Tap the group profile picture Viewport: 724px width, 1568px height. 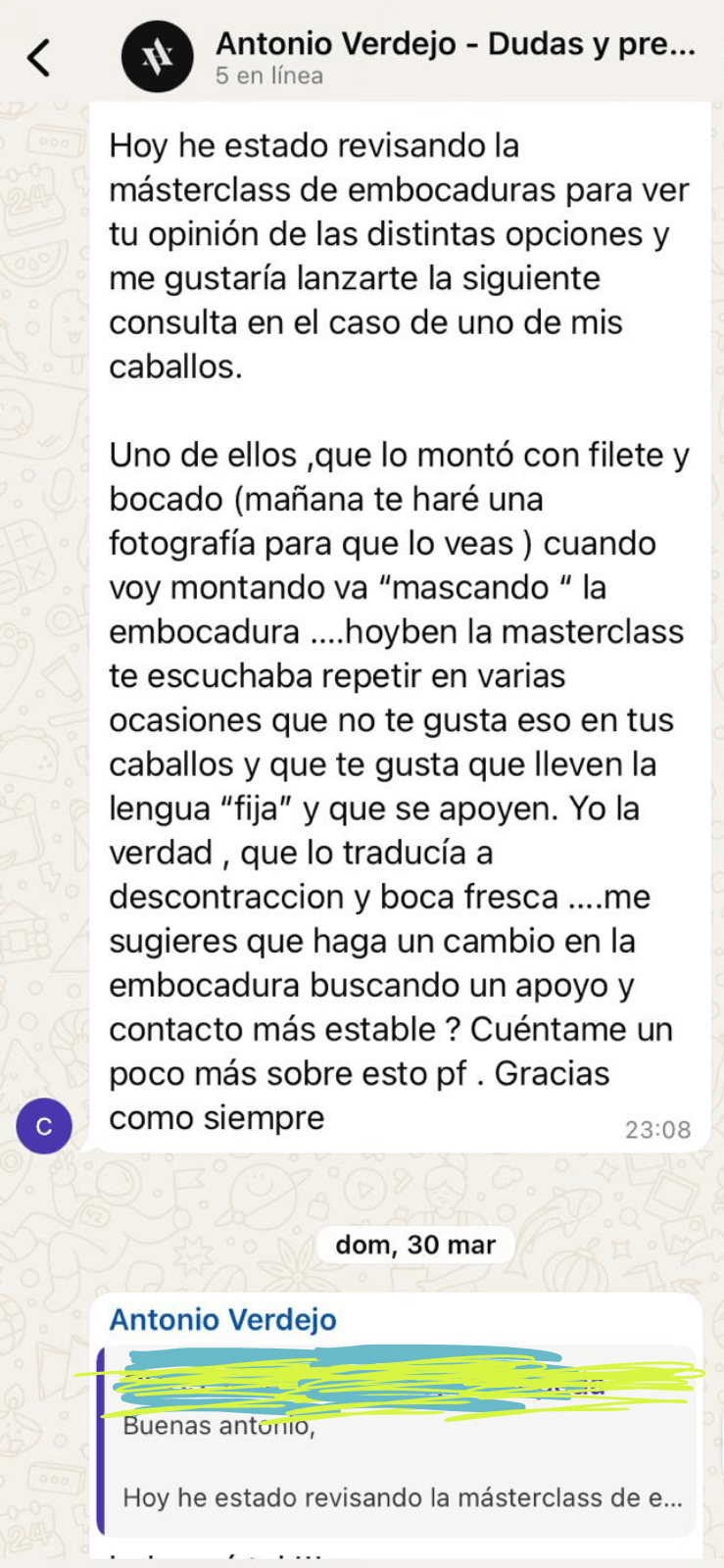[x=158, y=58]
